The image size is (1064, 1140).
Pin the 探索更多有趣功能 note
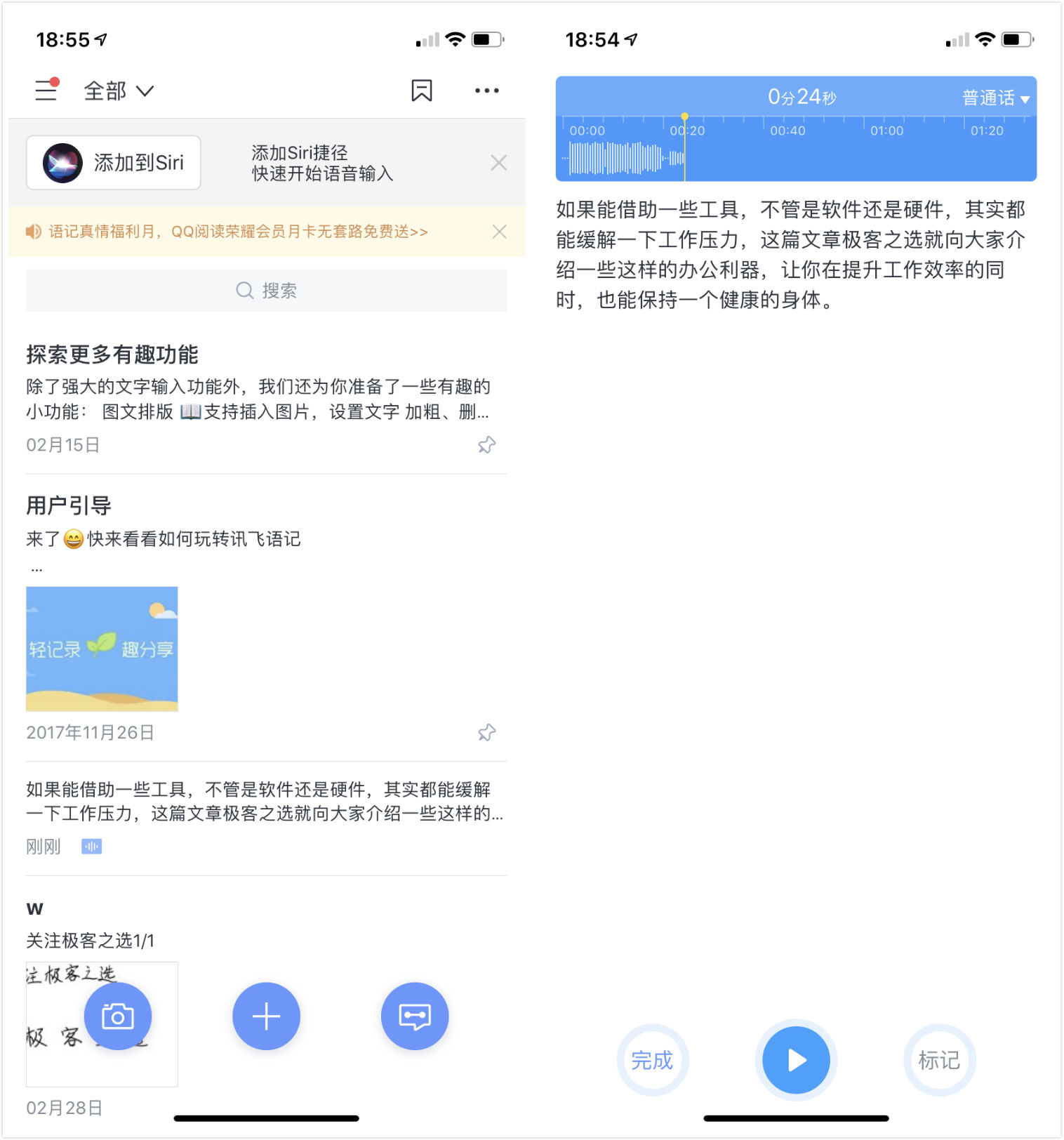486,444
